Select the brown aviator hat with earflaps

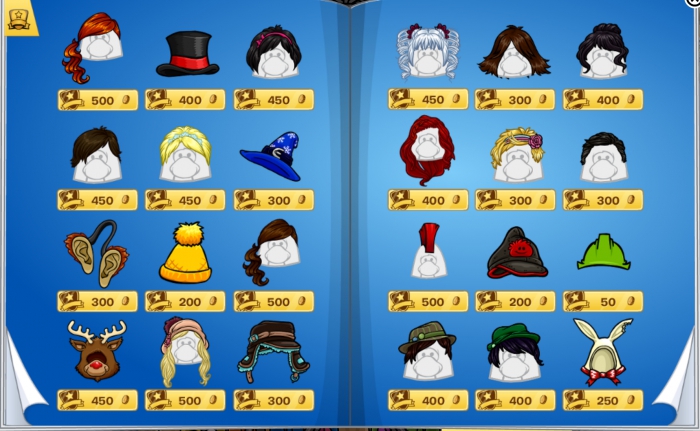(273, 352)
